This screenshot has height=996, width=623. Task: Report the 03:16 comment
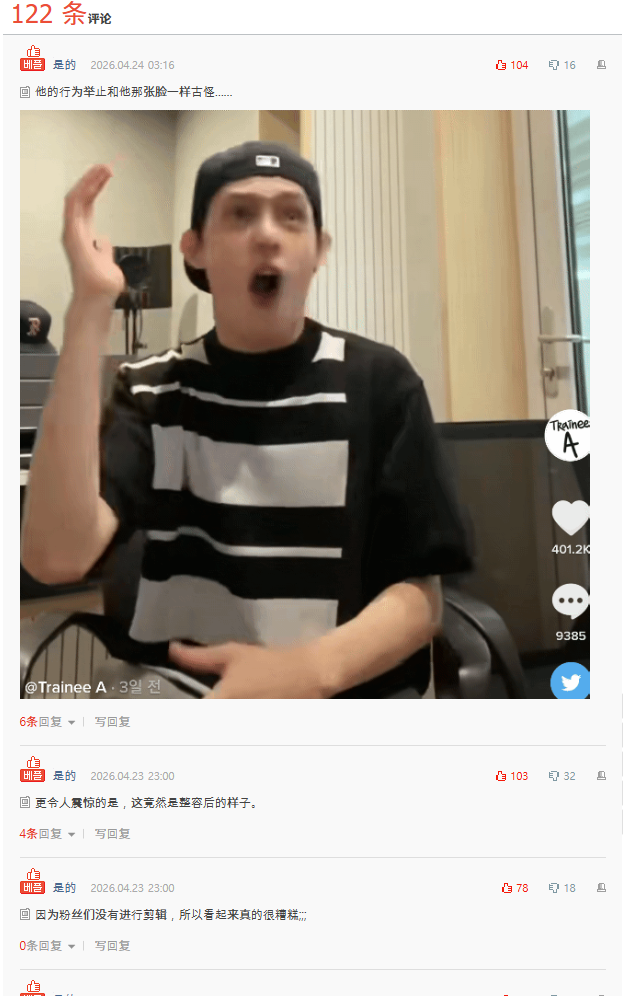[x=601, y=65]
